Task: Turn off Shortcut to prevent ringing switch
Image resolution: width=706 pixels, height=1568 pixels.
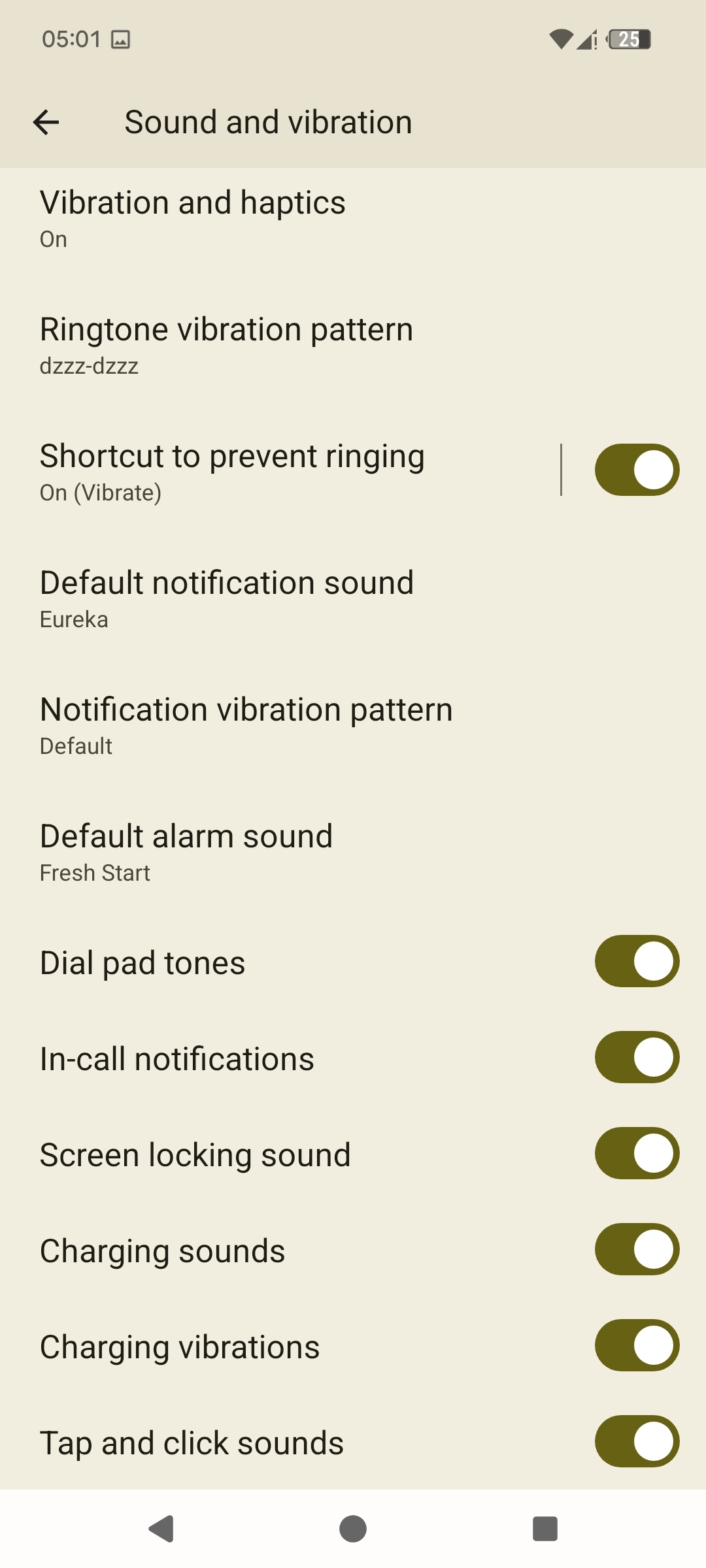Action: click(x=636, y=470)
